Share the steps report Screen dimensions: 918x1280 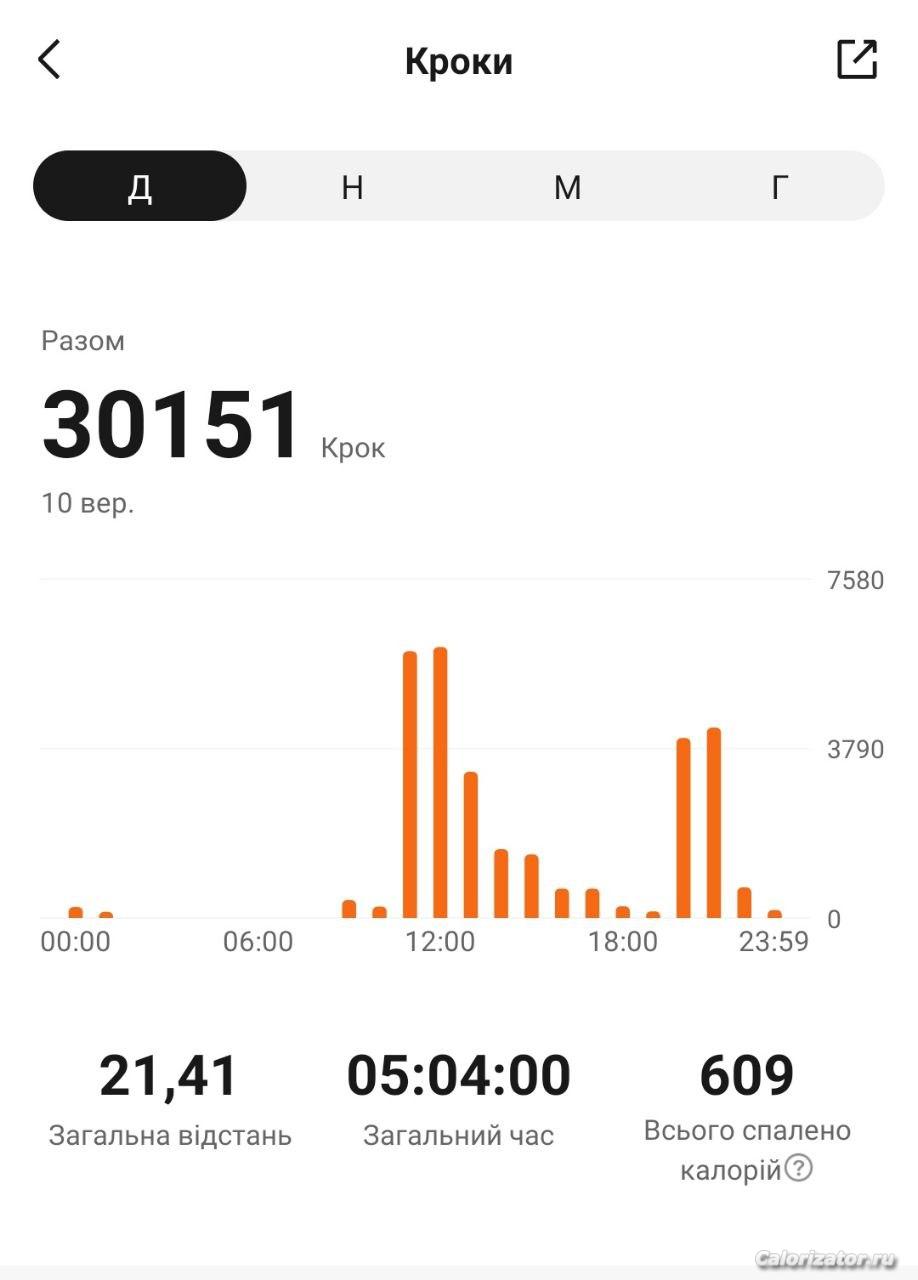857,59
